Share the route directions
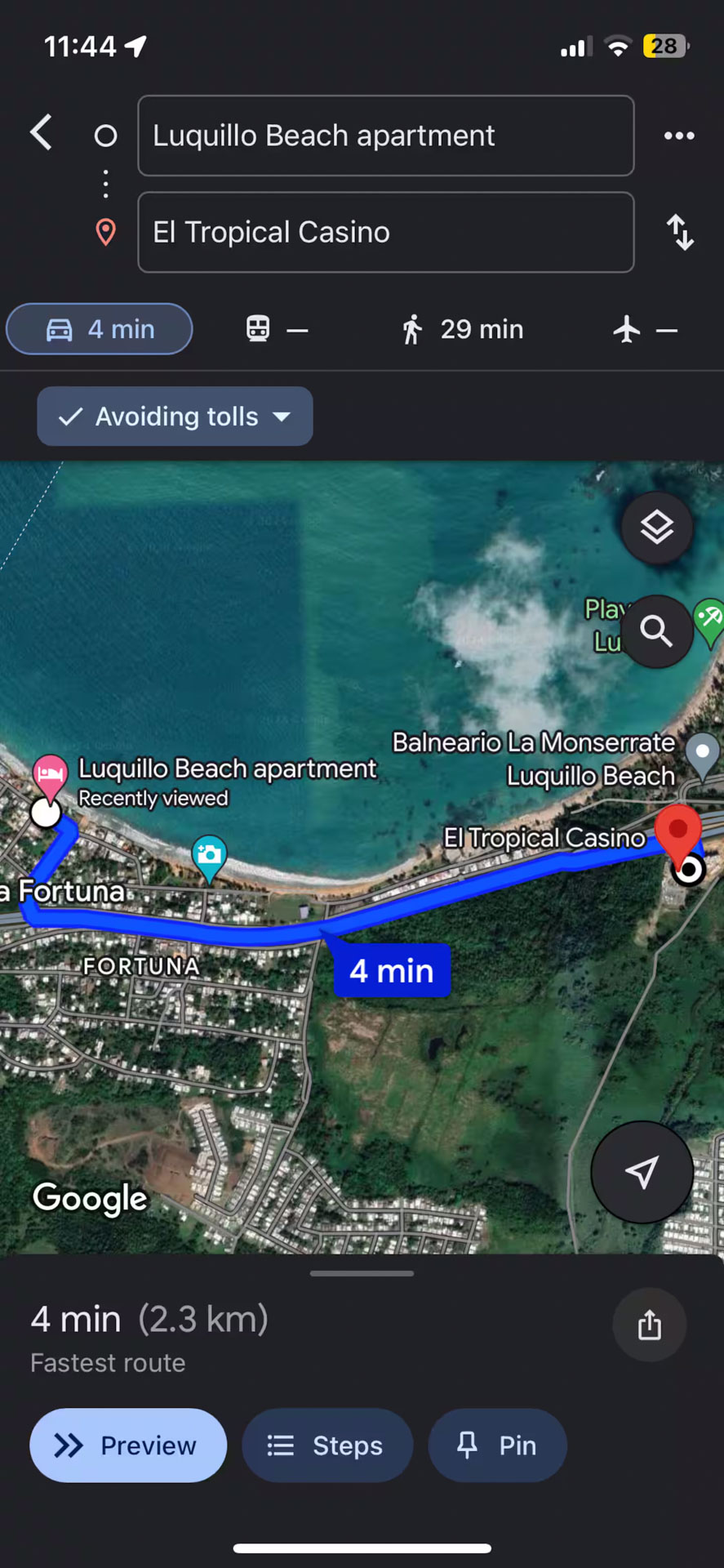 [x=649, y=1325]
